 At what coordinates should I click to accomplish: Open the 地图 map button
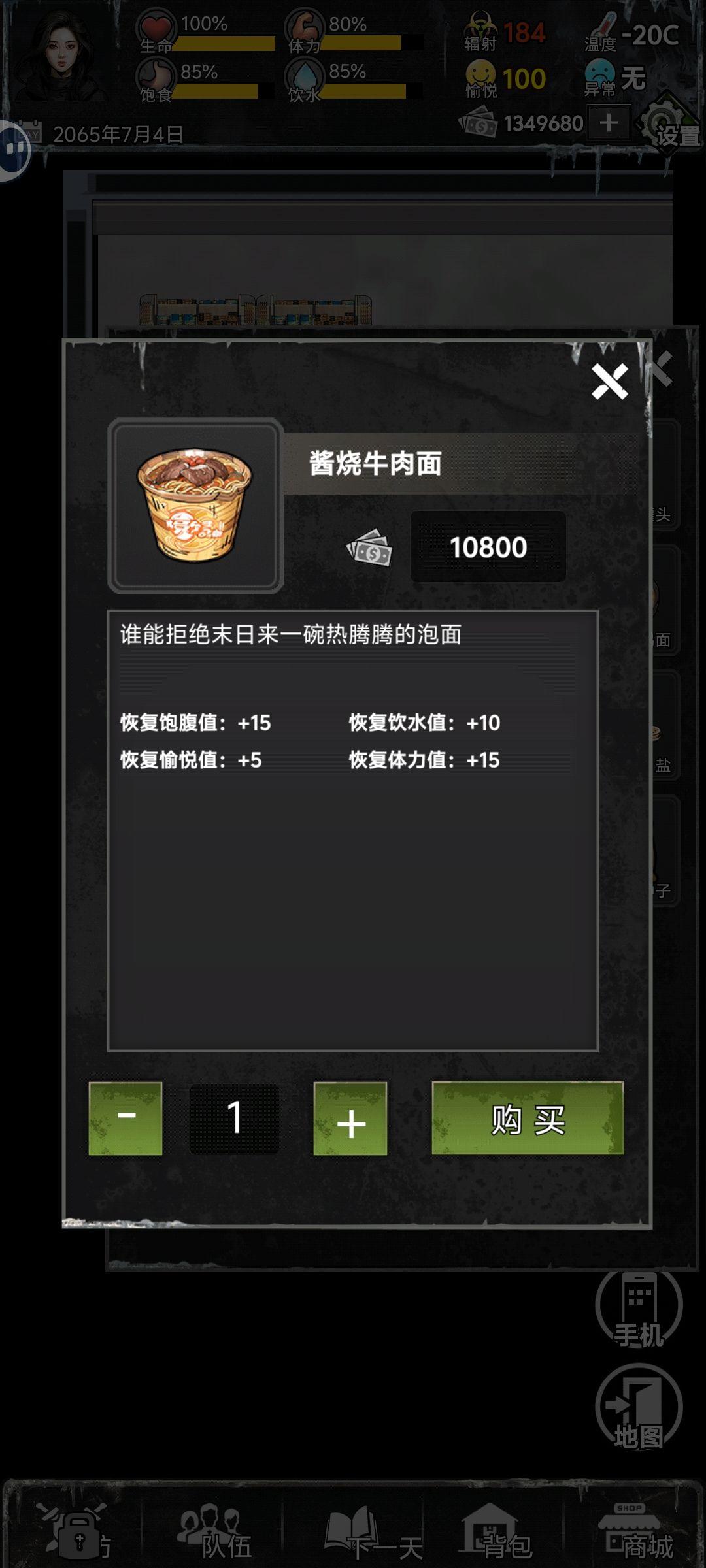(639, 1409)
